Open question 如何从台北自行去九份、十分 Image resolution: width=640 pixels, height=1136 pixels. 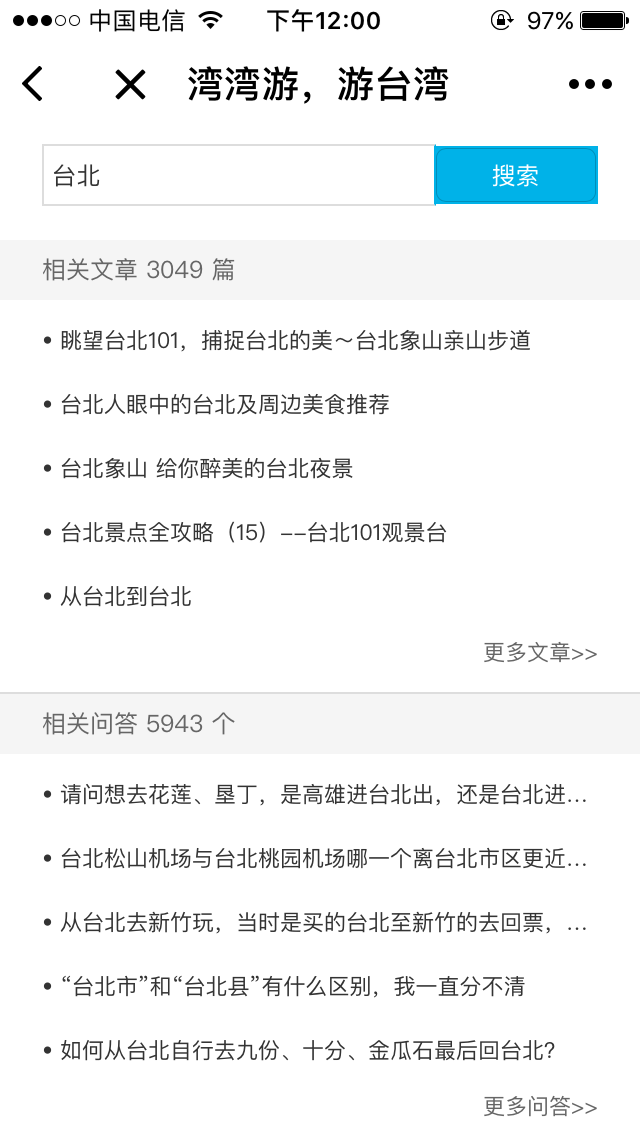(x=308, y=1050)
